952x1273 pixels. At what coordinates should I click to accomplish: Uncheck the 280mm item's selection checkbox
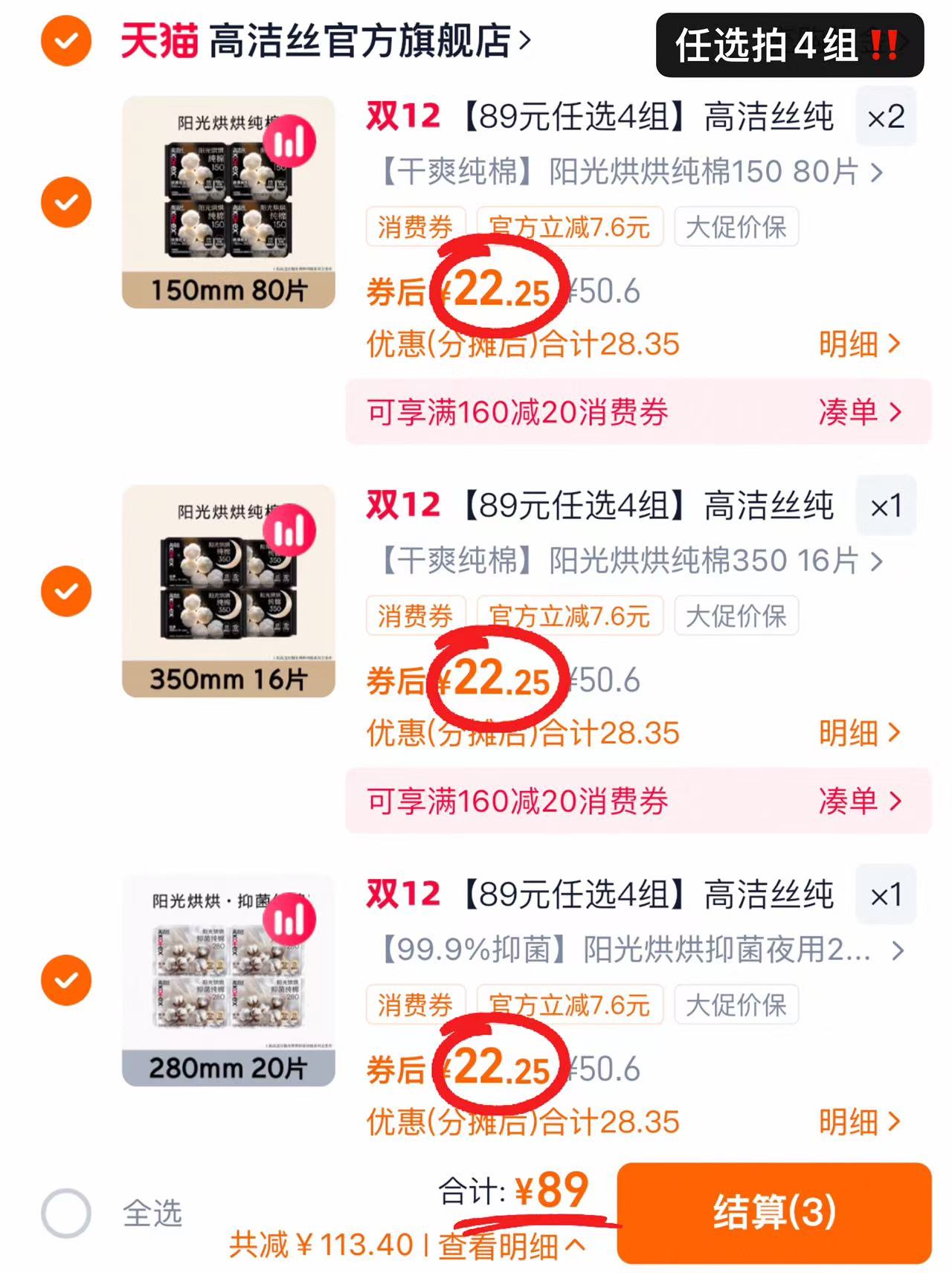65,980
